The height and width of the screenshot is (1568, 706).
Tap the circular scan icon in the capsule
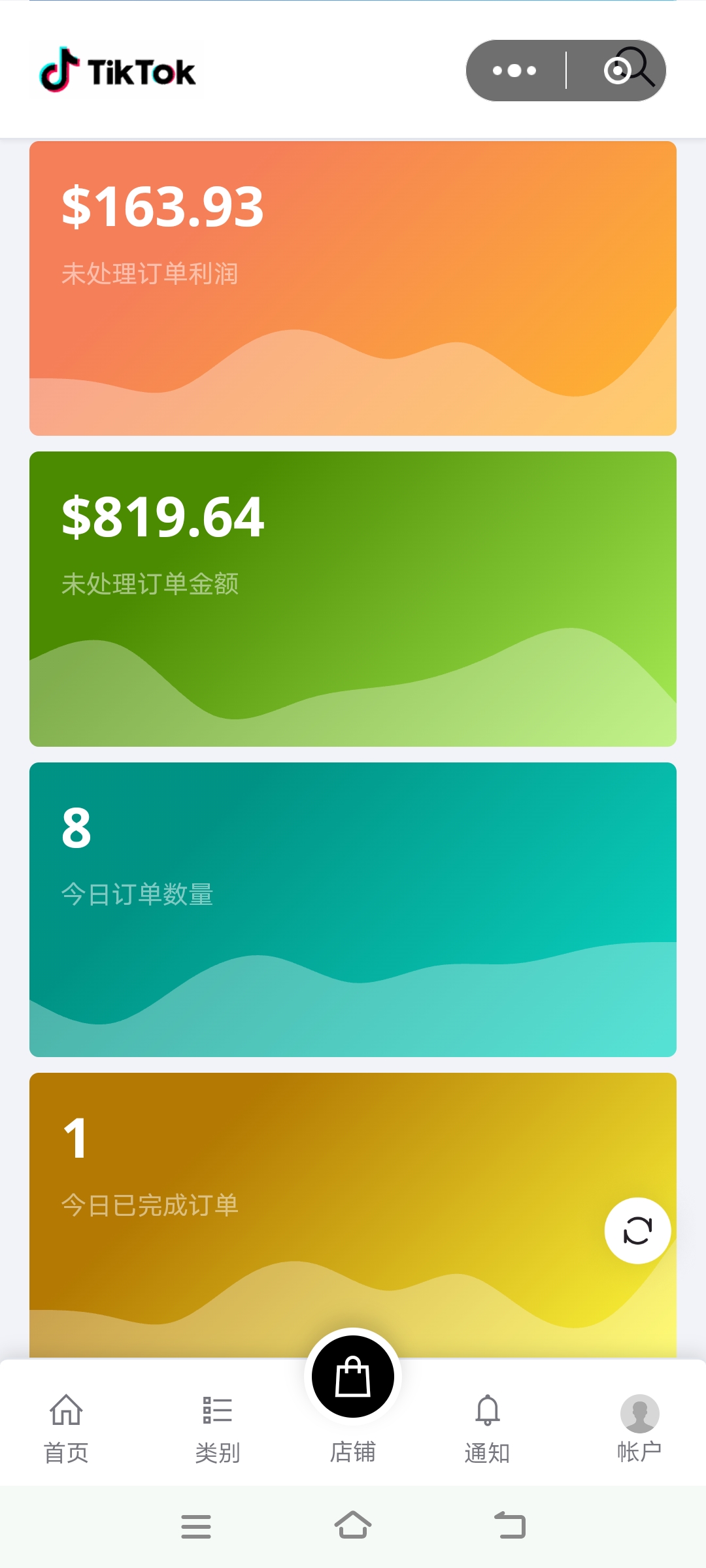(x=628, y=69)
